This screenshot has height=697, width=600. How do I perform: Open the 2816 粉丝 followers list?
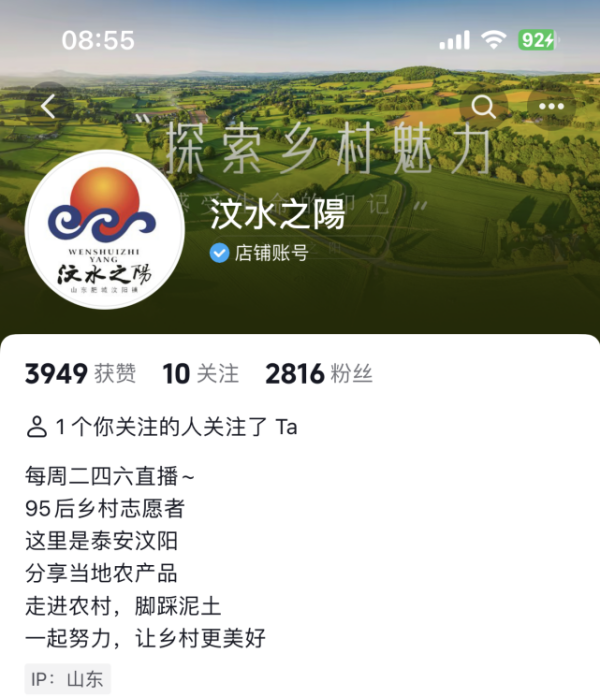[319, 374]
